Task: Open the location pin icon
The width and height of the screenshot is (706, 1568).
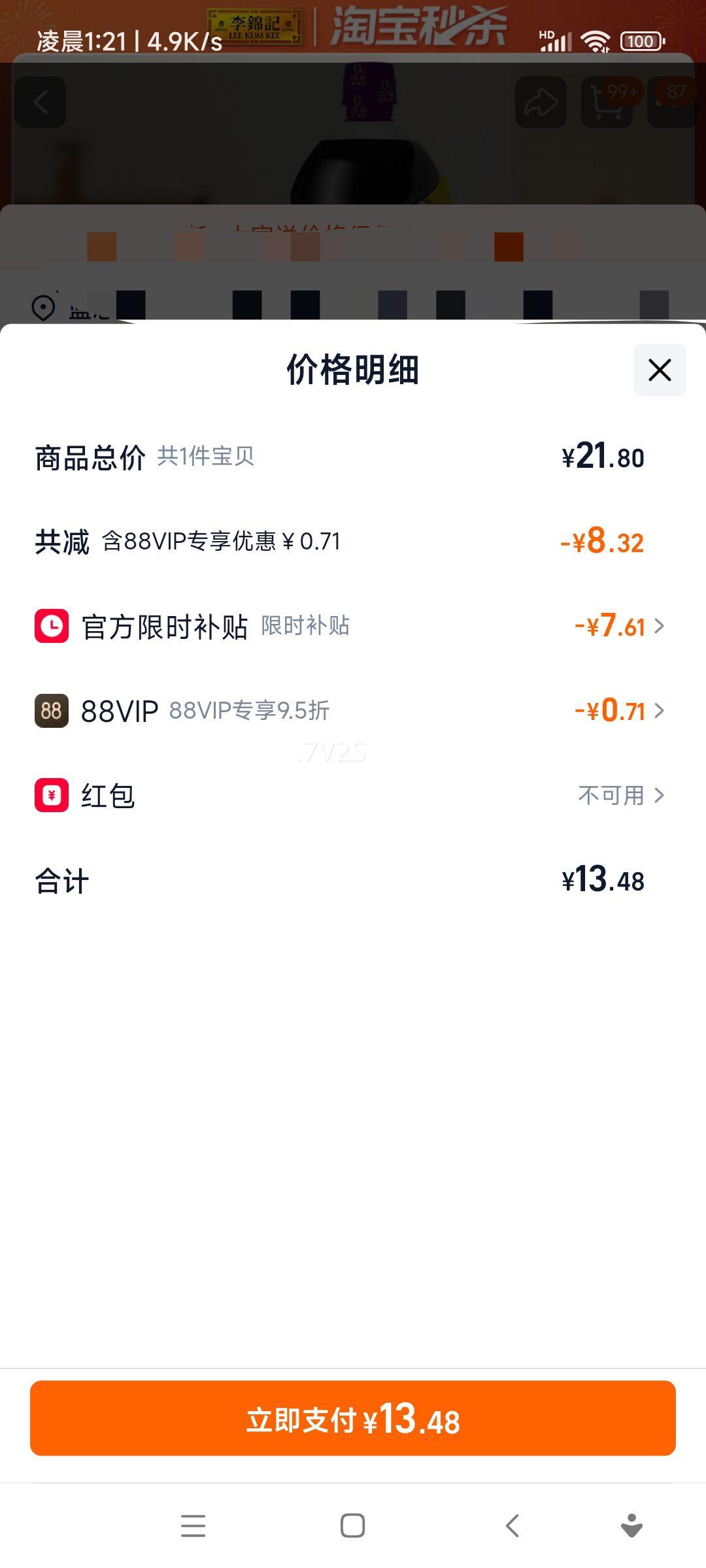Action: (x=42, y=307)
